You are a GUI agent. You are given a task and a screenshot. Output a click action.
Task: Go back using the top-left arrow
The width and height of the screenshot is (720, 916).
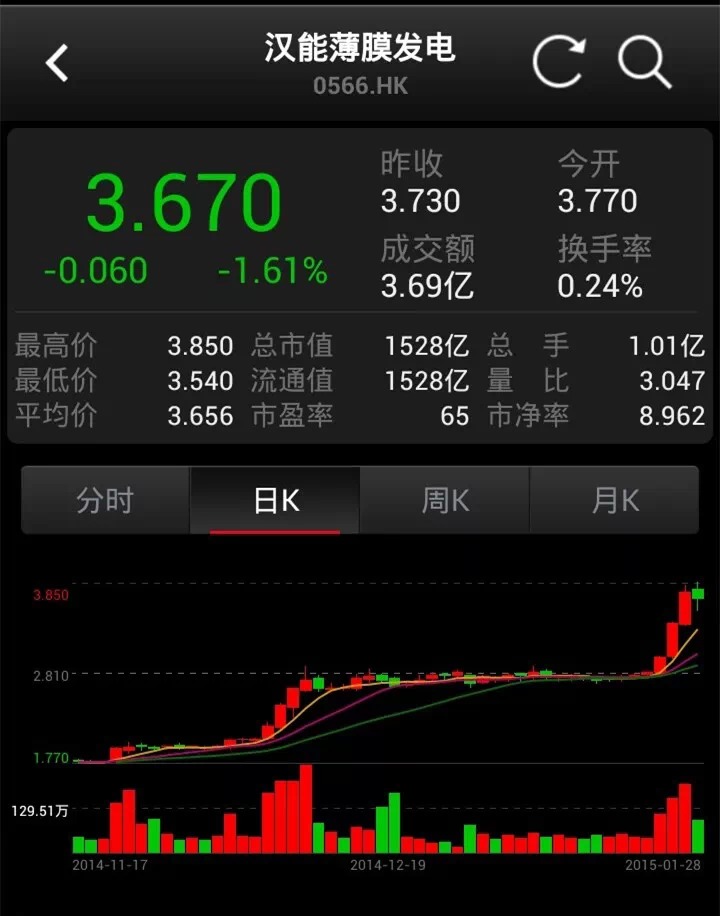click(x=57, y=63)
